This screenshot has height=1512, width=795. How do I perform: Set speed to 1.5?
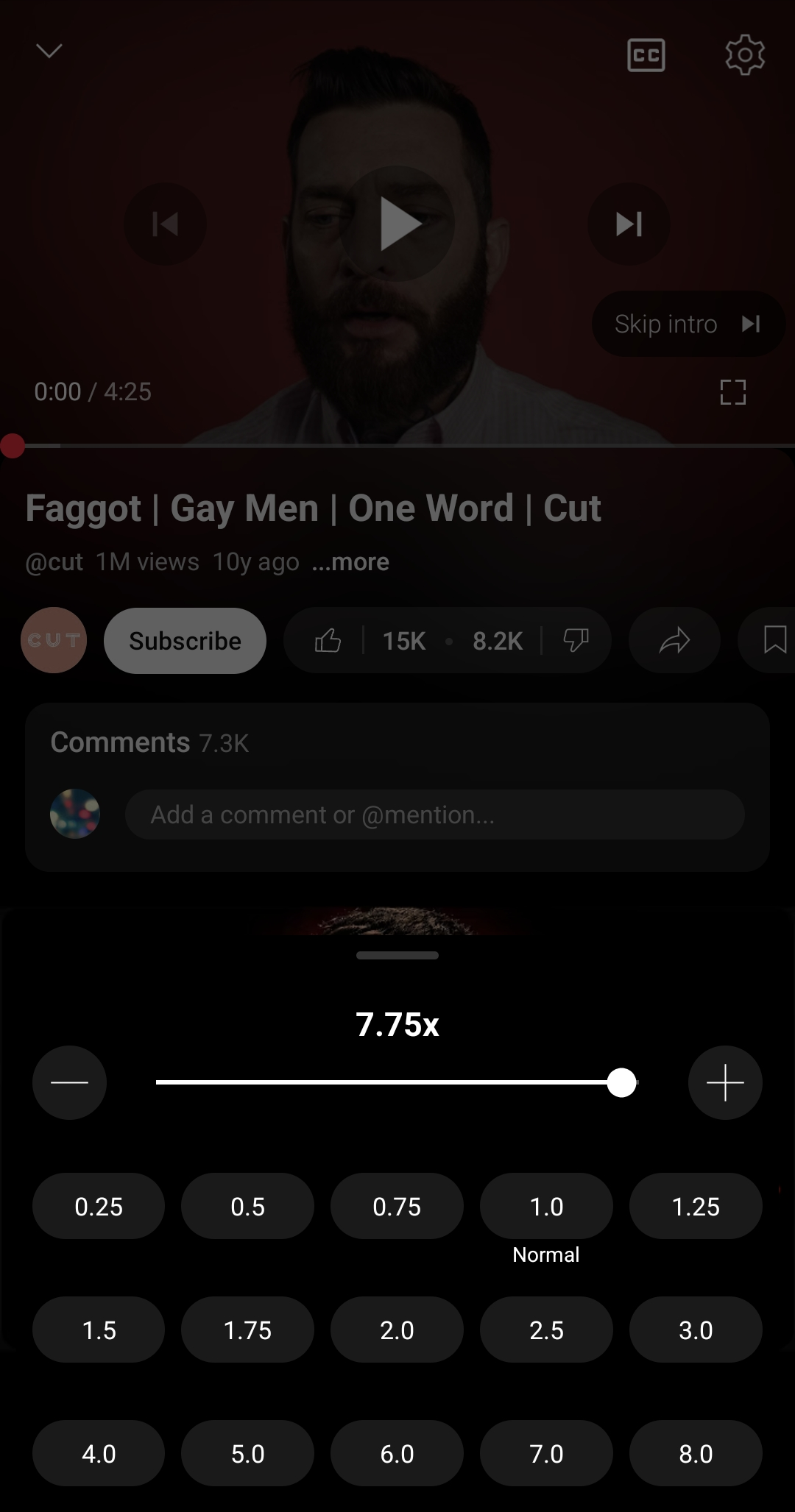click(x=99, y=1330)
